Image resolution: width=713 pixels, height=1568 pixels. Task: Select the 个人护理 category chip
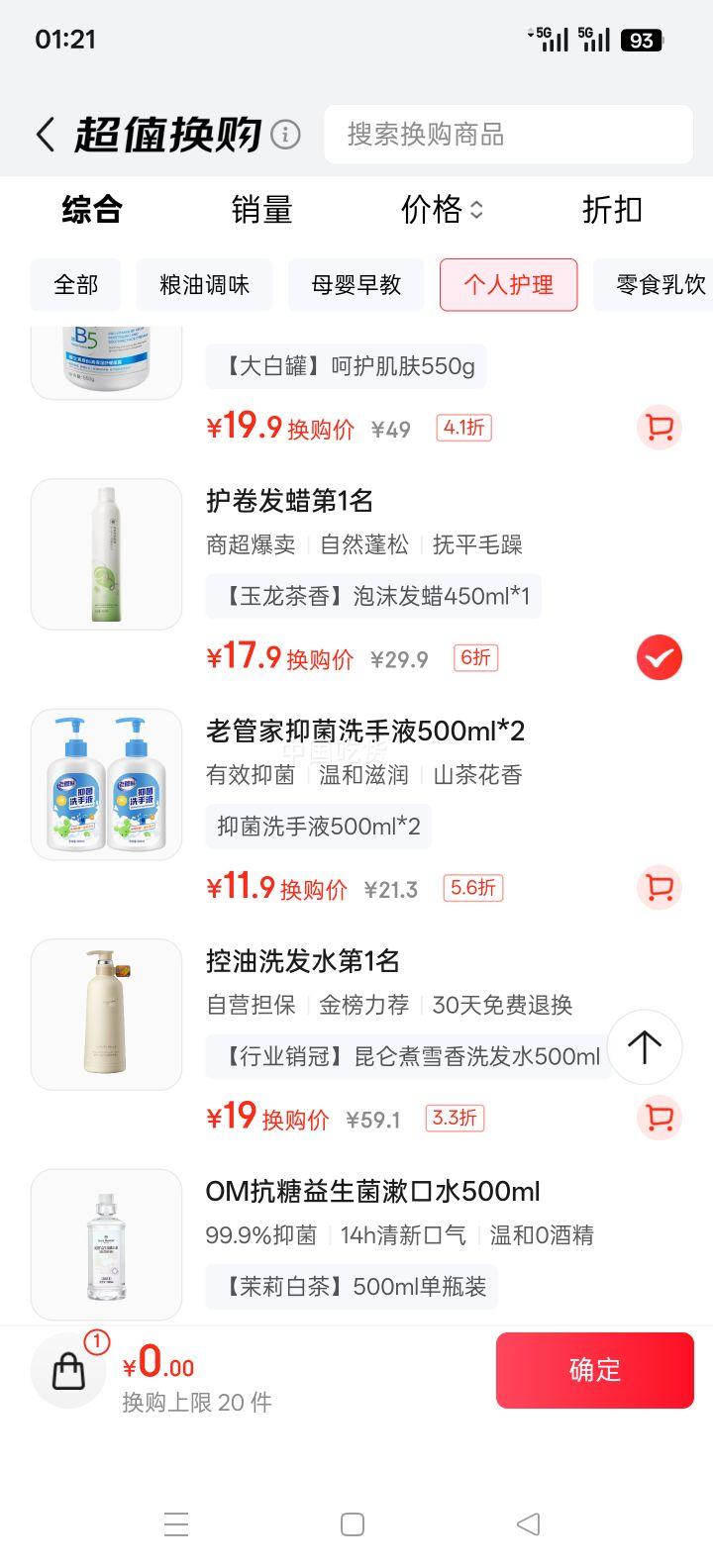coord(508,285)
